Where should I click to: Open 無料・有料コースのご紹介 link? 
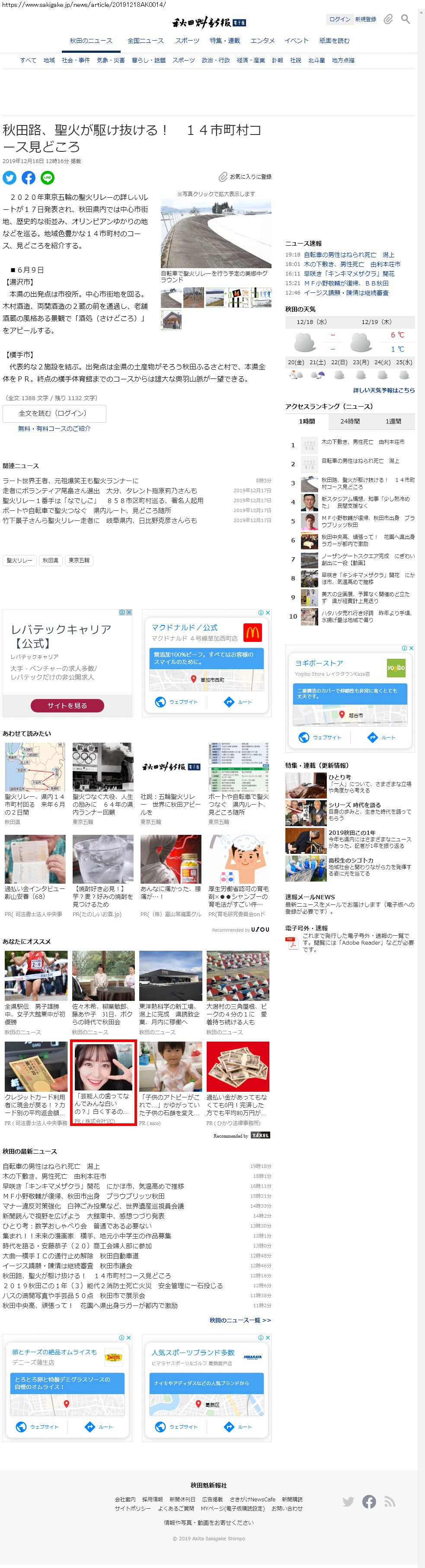[54, 429]
